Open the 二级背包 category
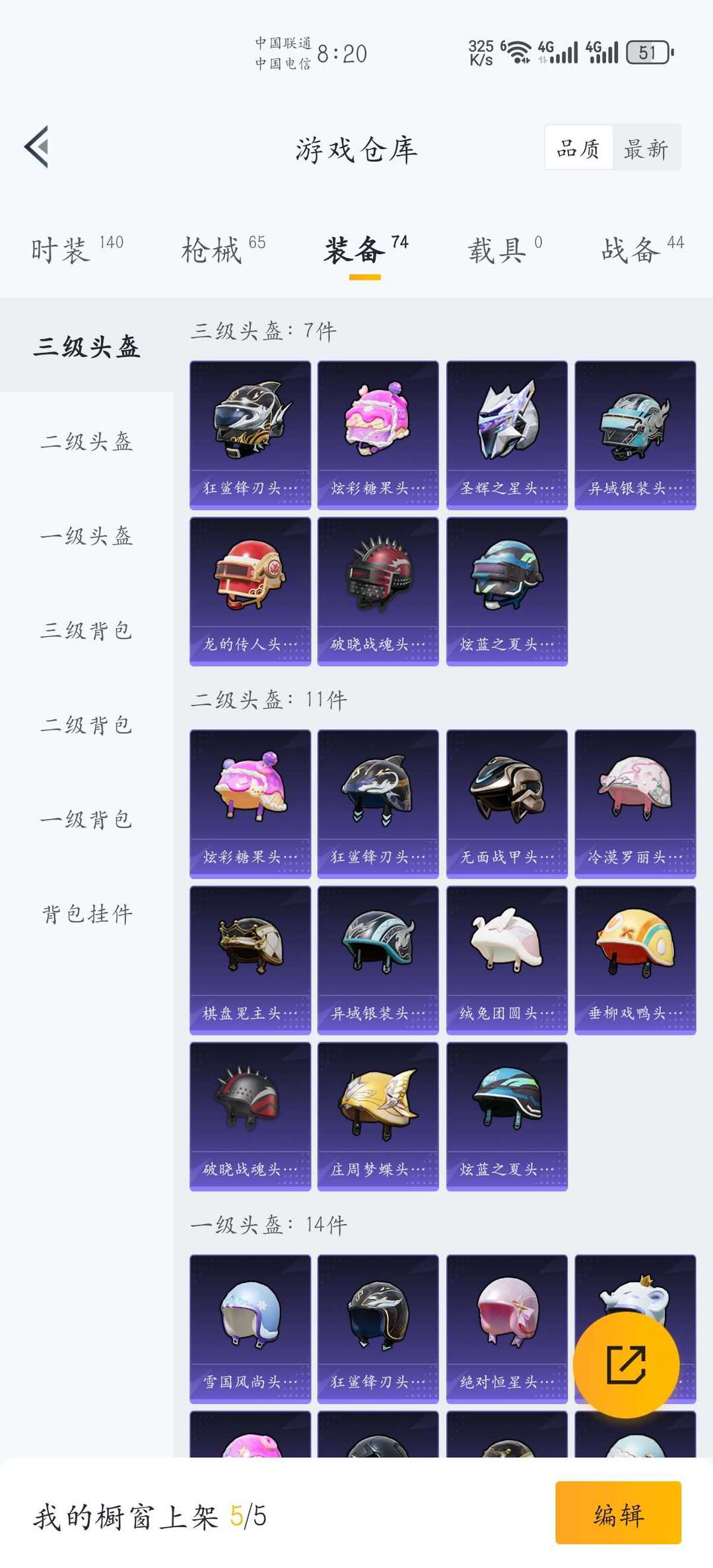This screenshot has width=713, height=1568. point(86,725)
